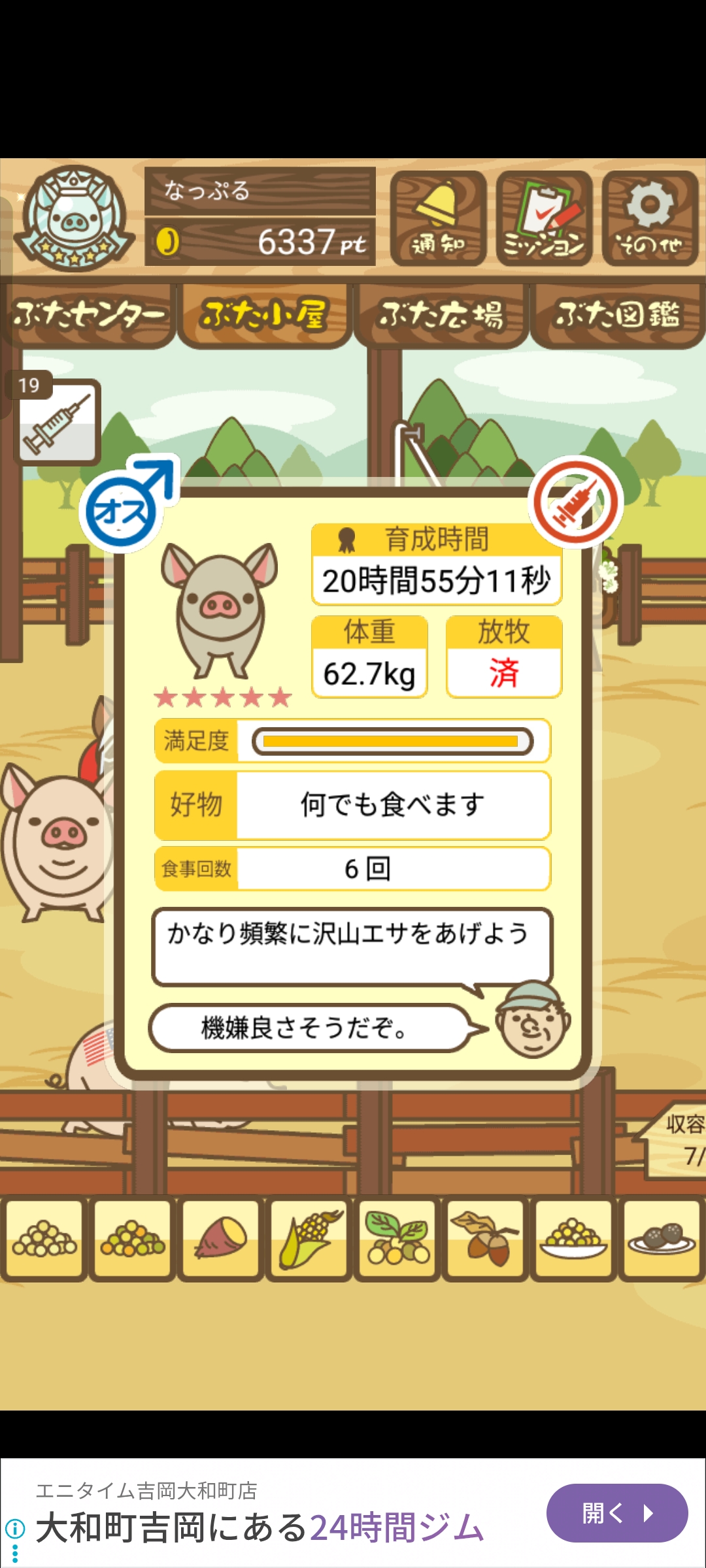Switch to ぶた図鑑 tab
This screenshot has height=1568, width=706.
618,316
